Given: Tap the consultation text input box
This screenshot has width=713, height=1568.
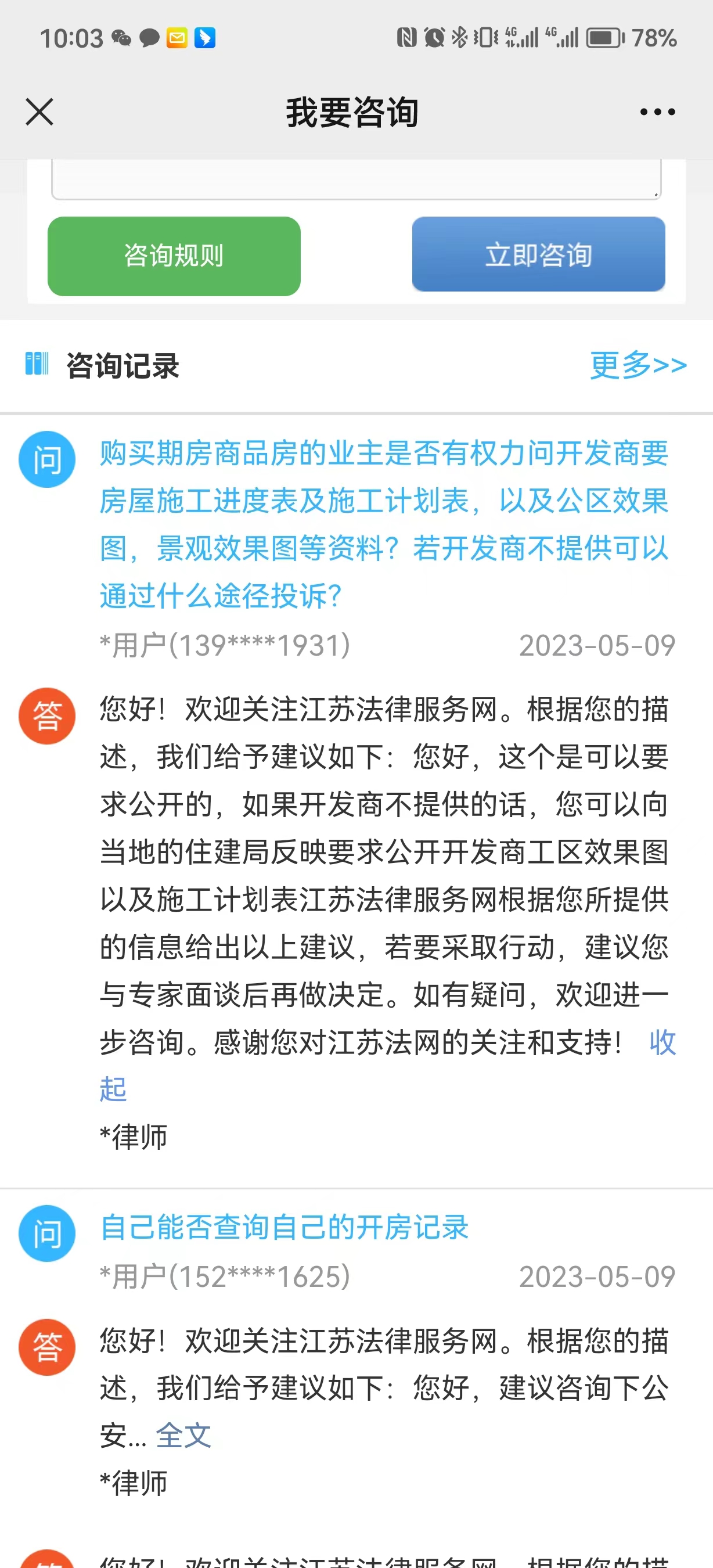Looking at the screenshot, I should (356, 179).
